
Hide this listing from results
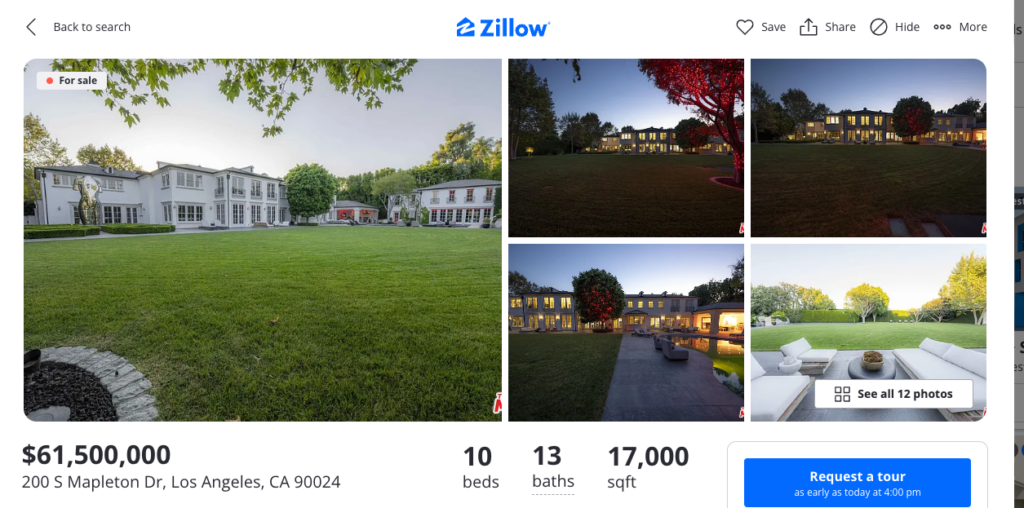coord(894,27)
